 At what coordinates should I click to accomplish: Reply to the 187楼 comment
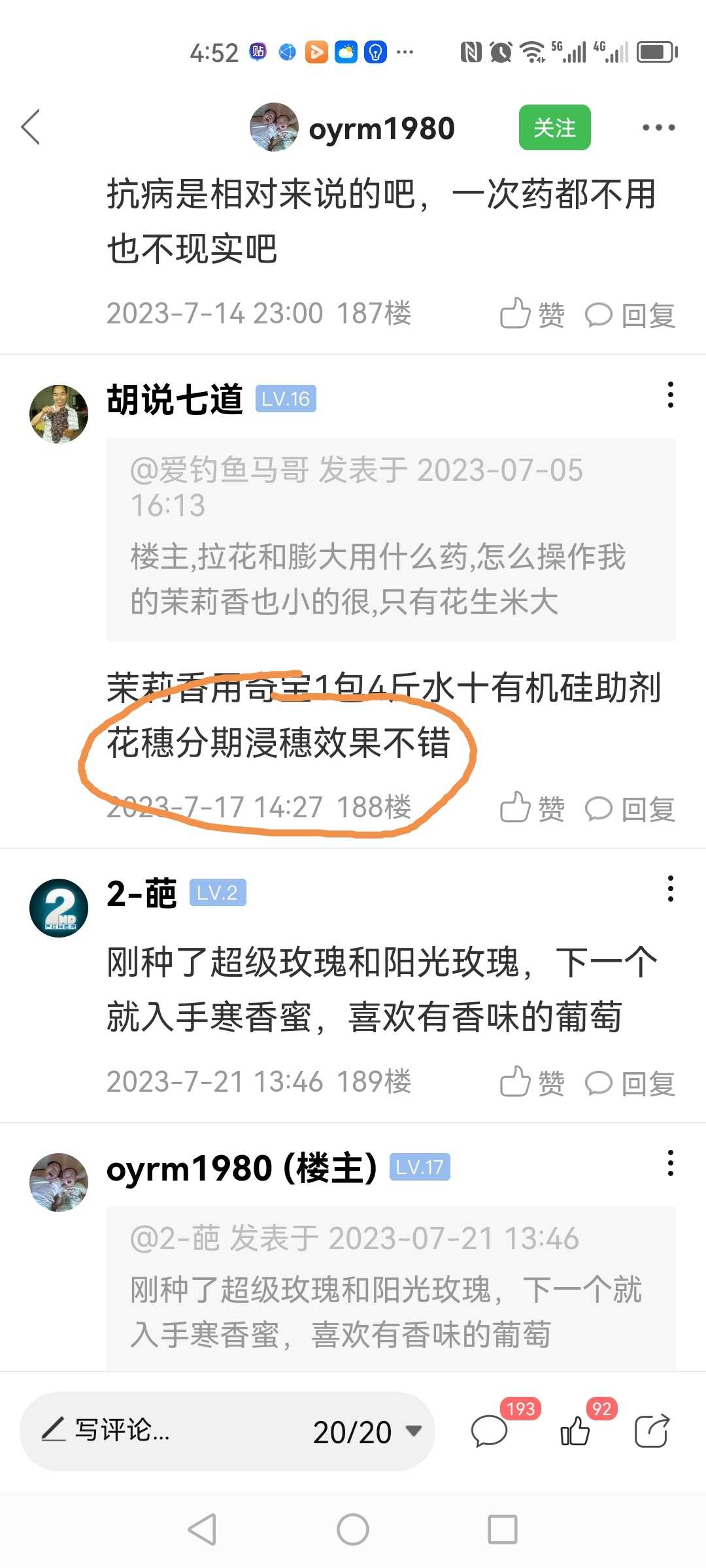pos(630,314)
